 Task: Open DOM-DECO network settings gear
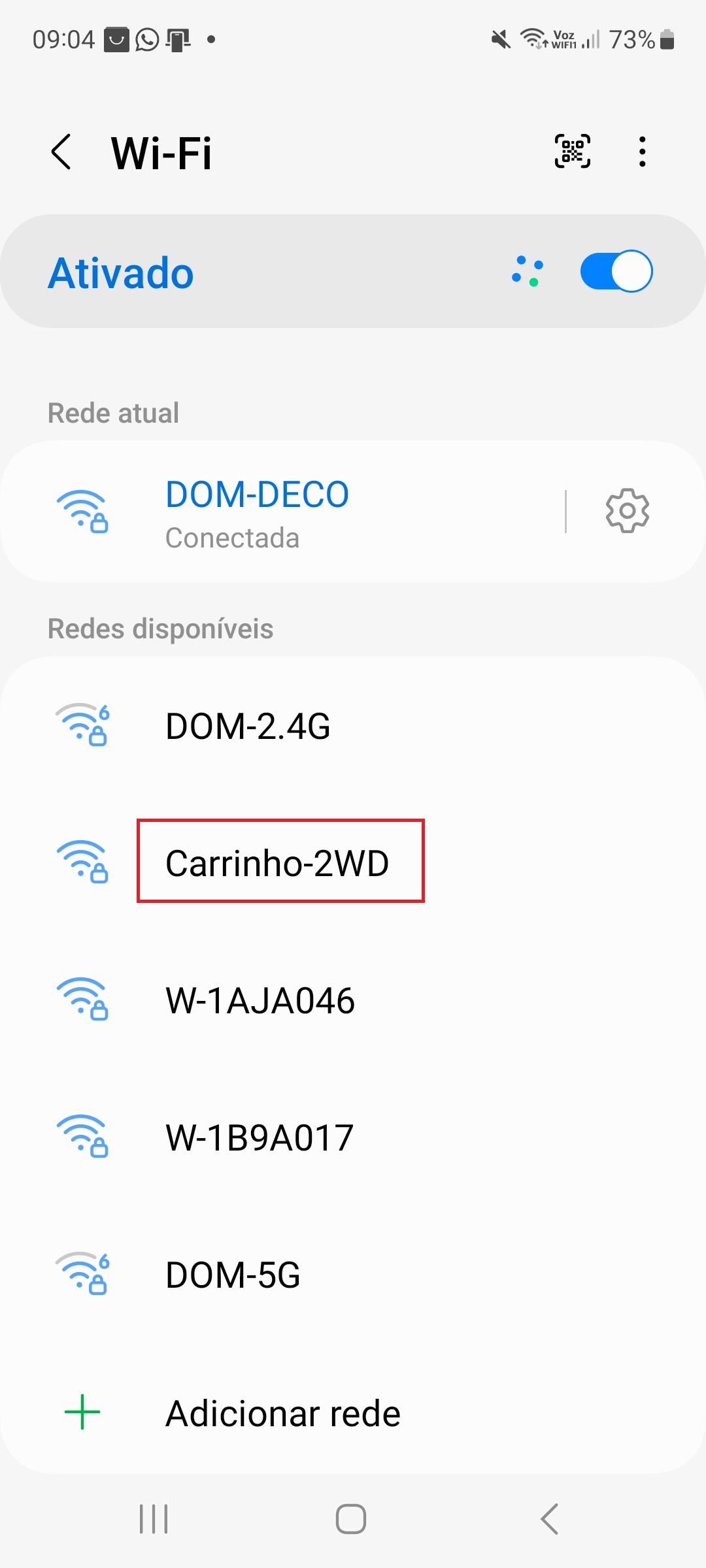tap(628, 511)
